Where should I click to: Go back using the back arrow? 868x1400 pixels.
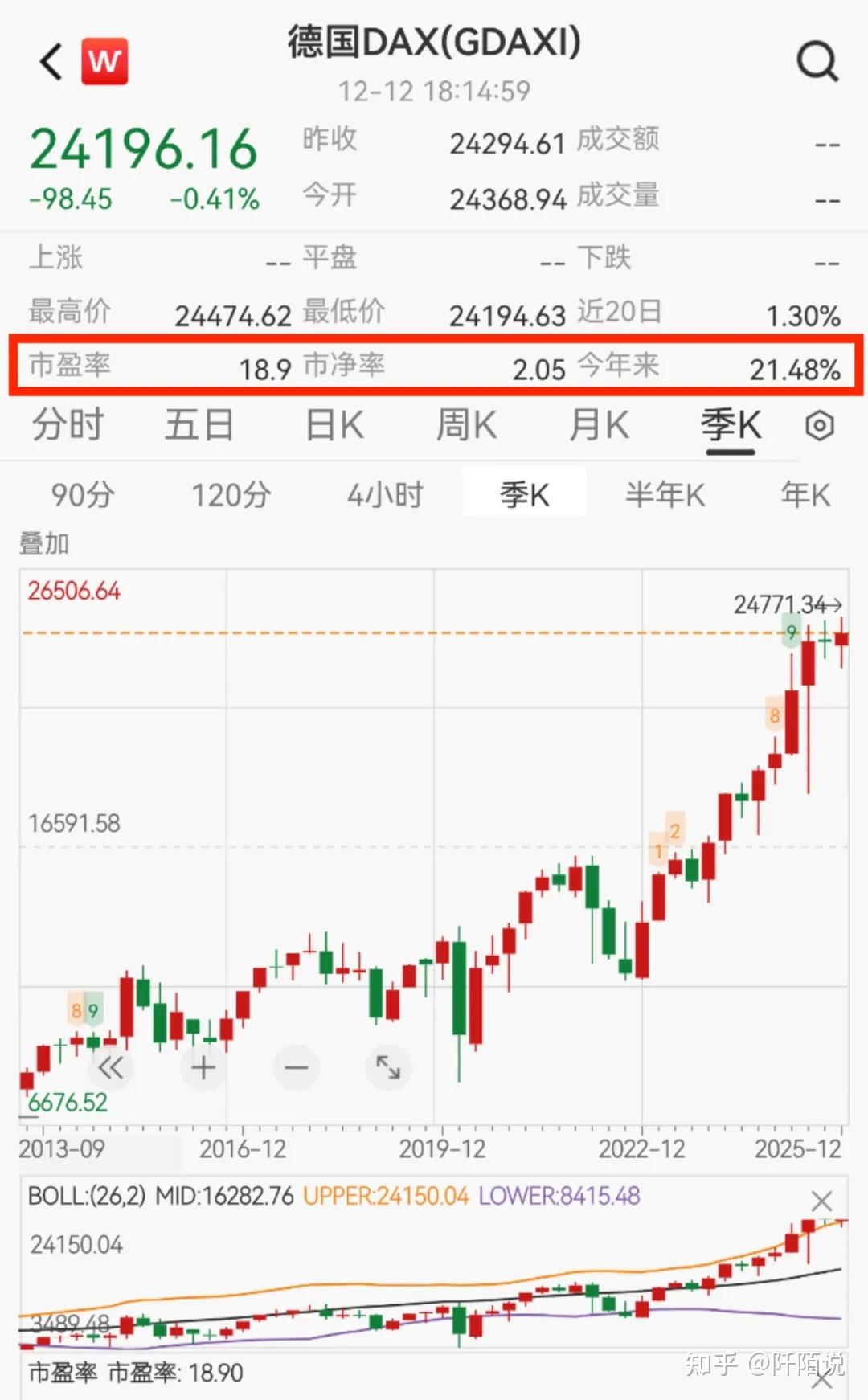click(x=50, y=60)
